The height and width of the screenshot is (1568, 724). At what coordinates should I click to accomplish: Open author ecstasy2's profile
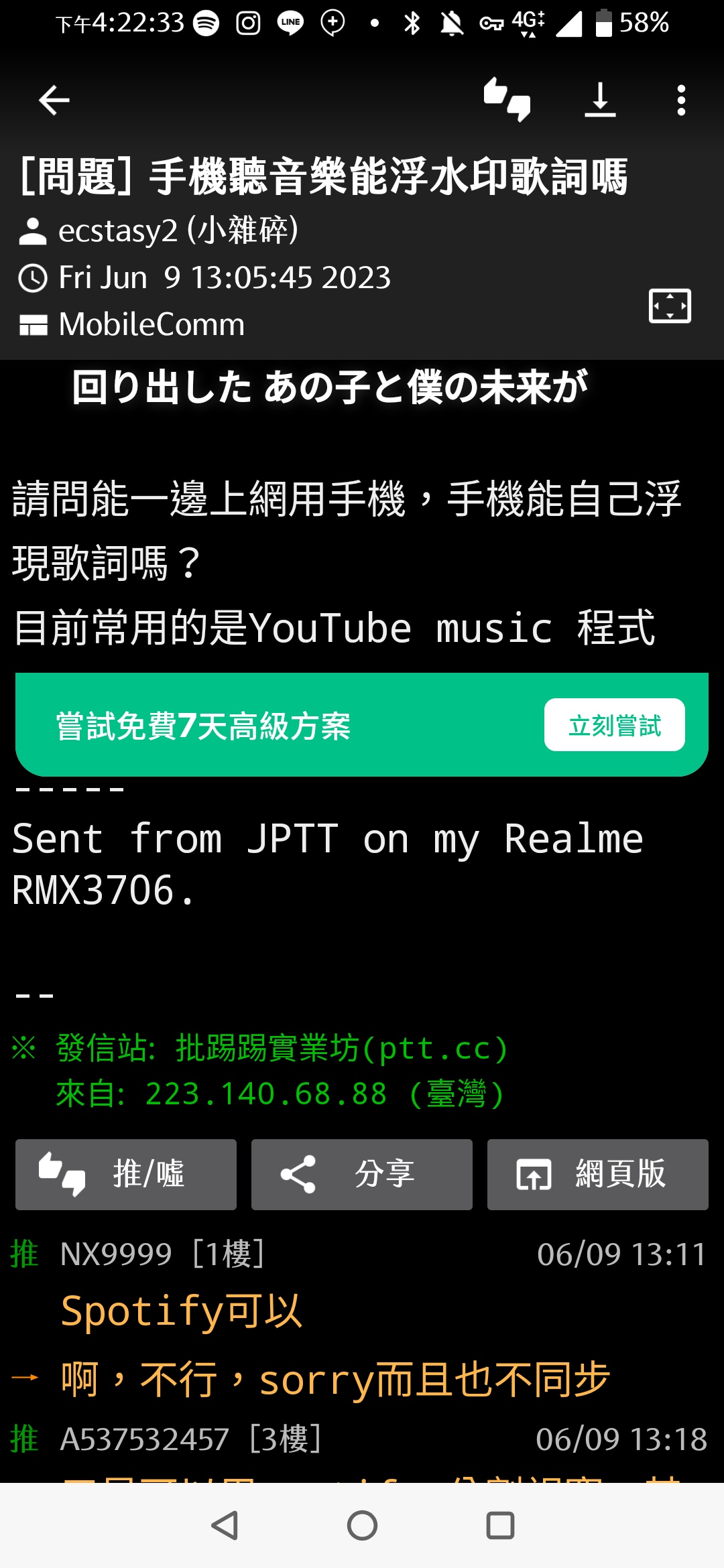coord(177,231)
